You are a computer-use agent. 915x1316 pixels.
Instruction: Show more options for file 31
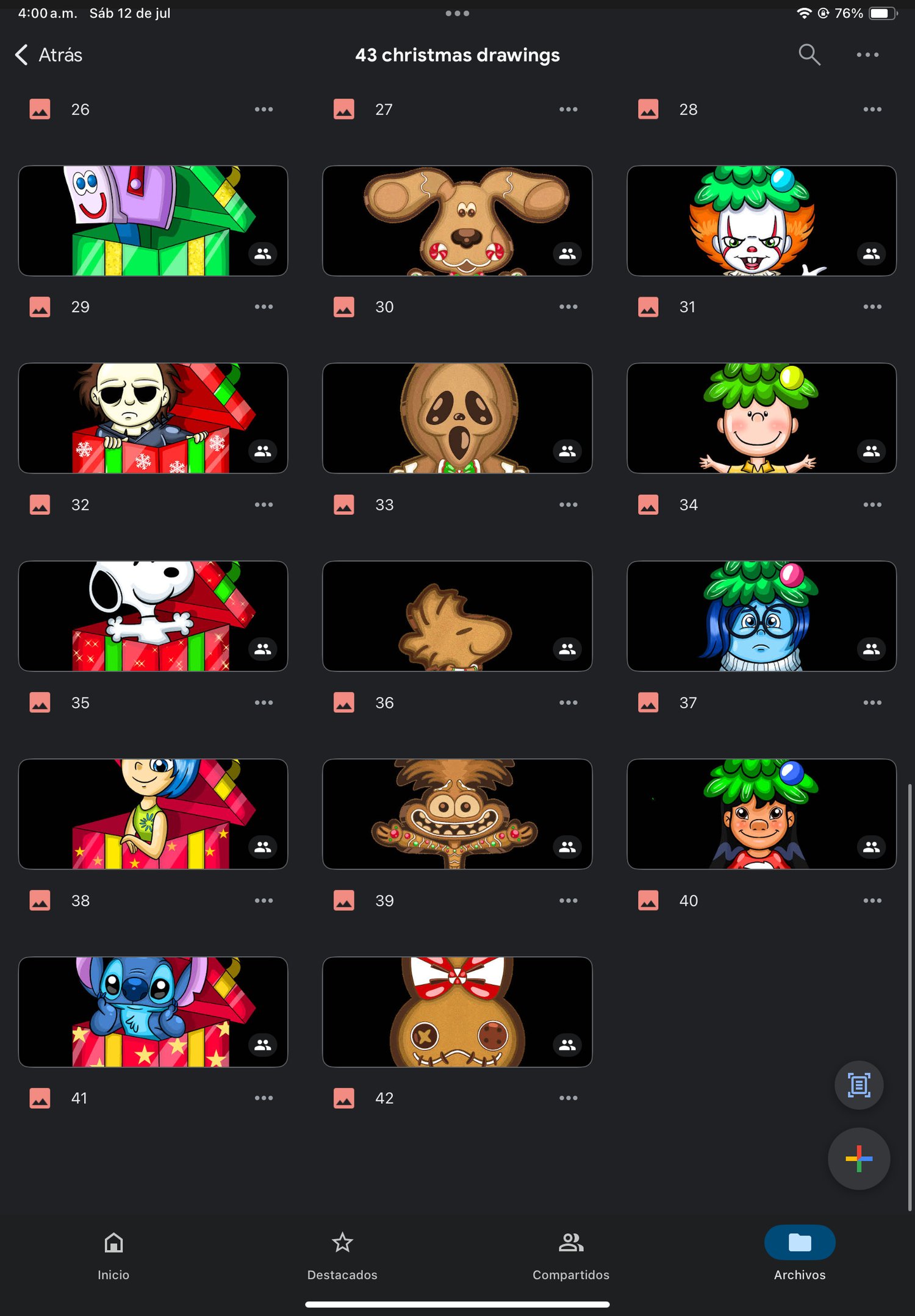(x=872, y=307)
